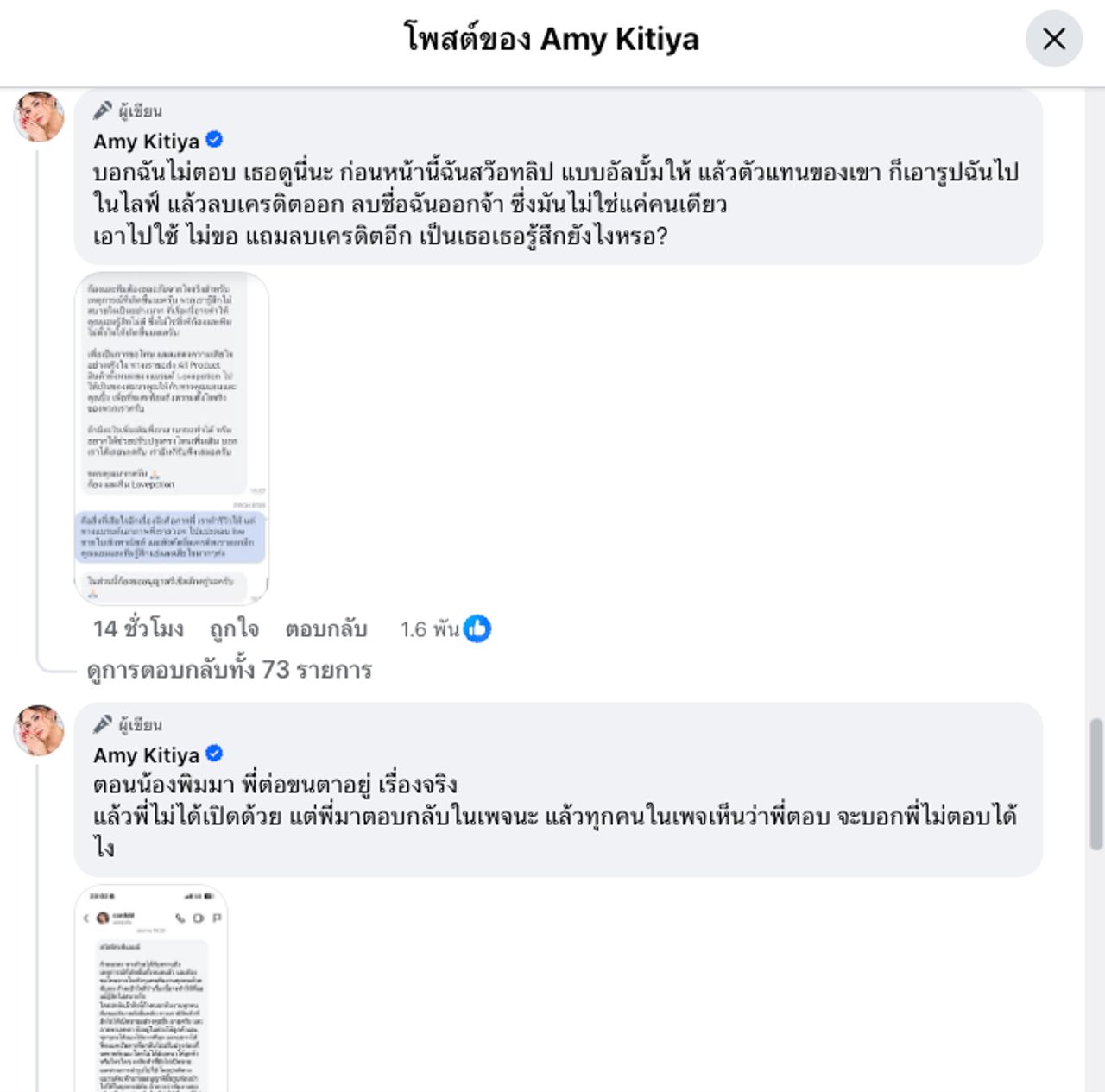Screen dimensions: 1105x1092
Task: Open the profile picture beside the first comment
Action: click(x=39, y=117)
